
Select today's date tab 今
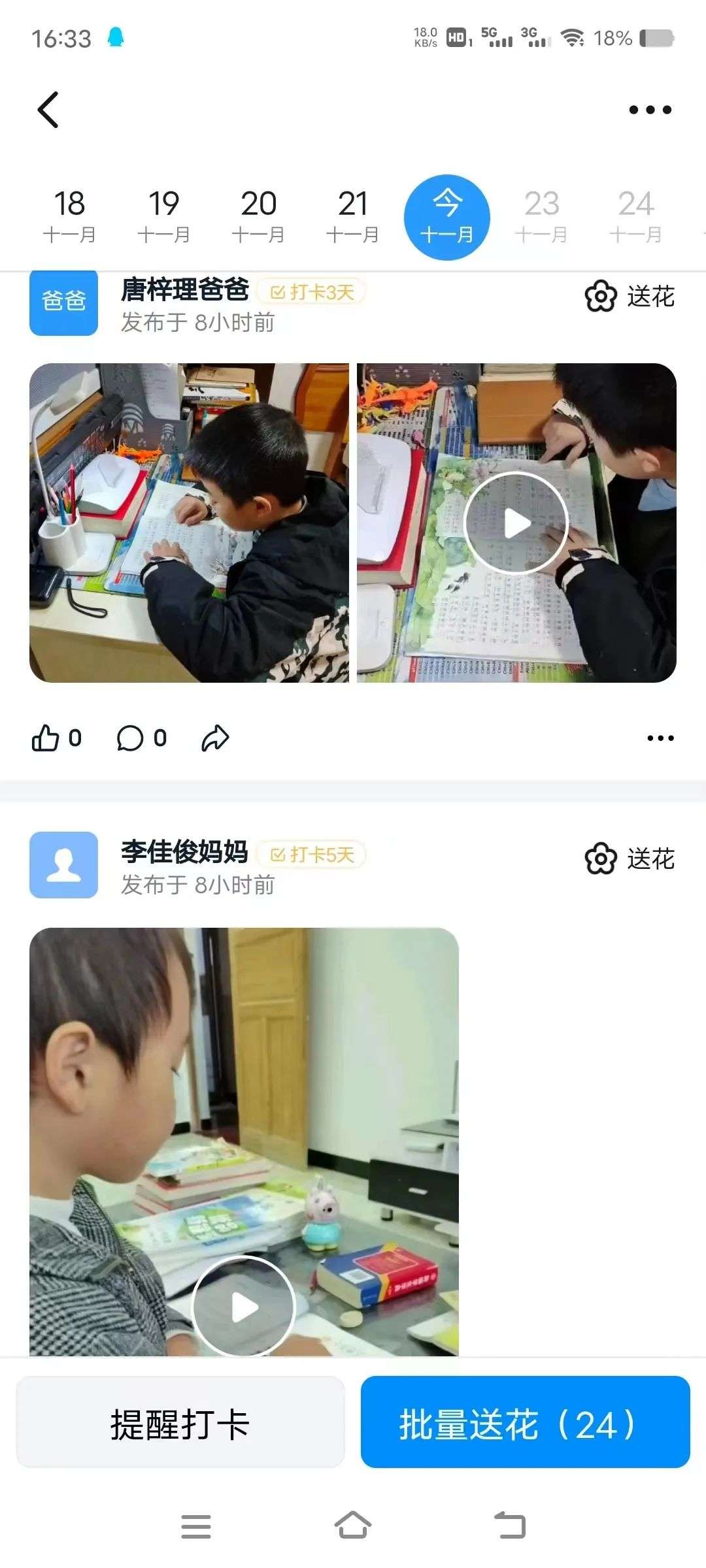447,217
